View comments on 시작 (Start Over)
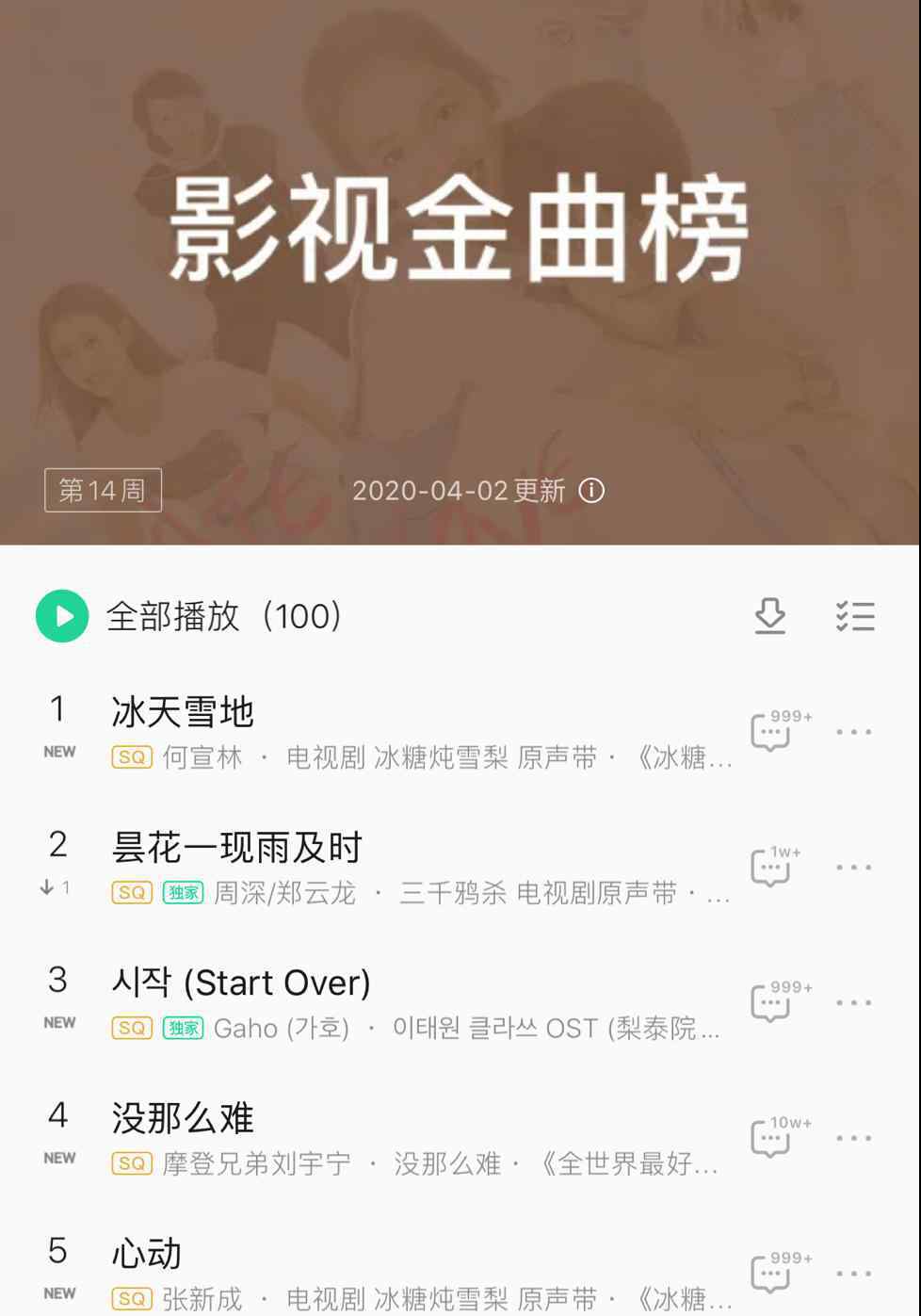Image resolution: width=921 pixels, height=1316 pixels. pos(772,1002)
